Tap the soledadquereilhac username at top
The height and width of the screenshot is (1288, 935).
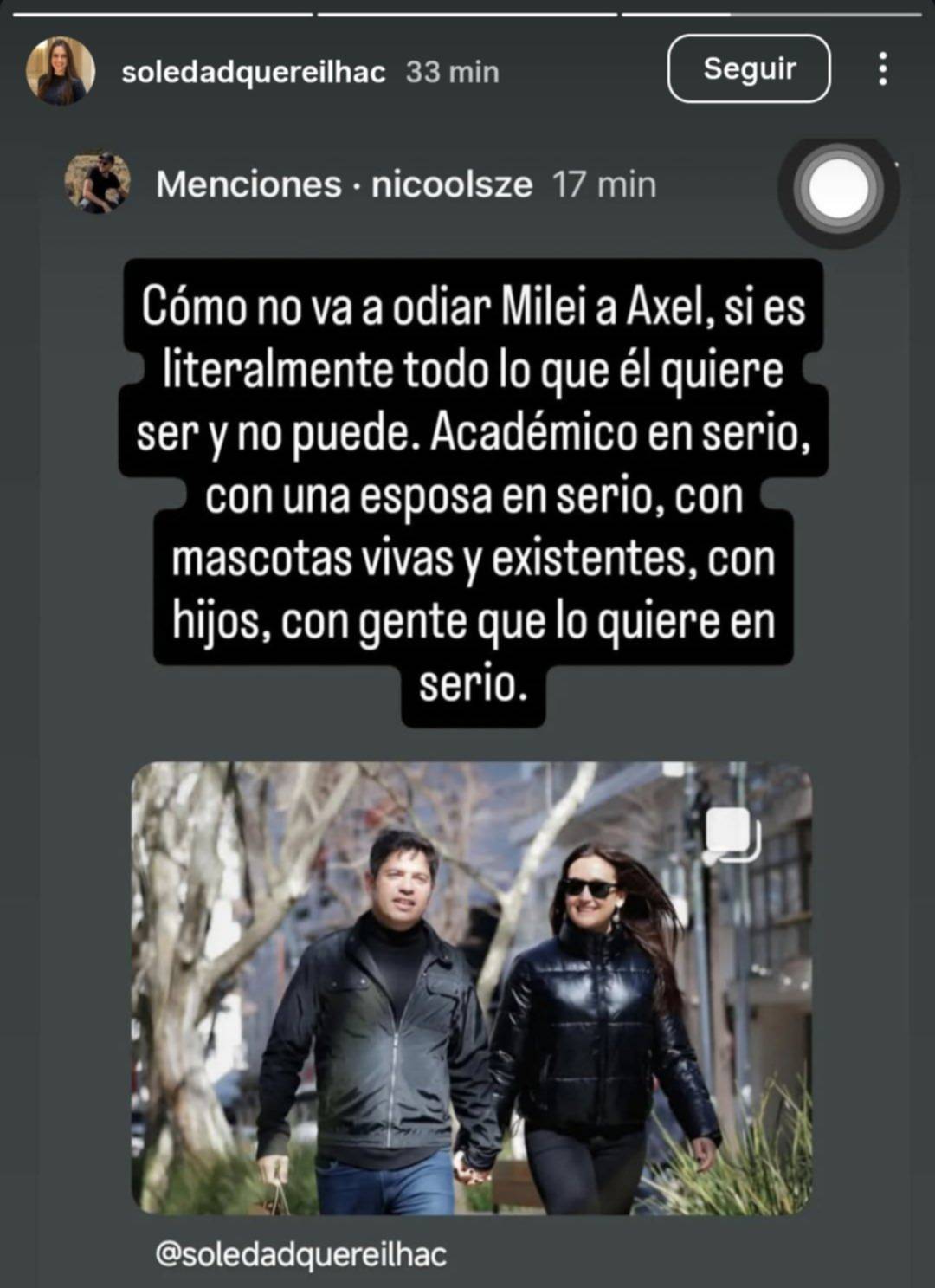coord(253,72)
